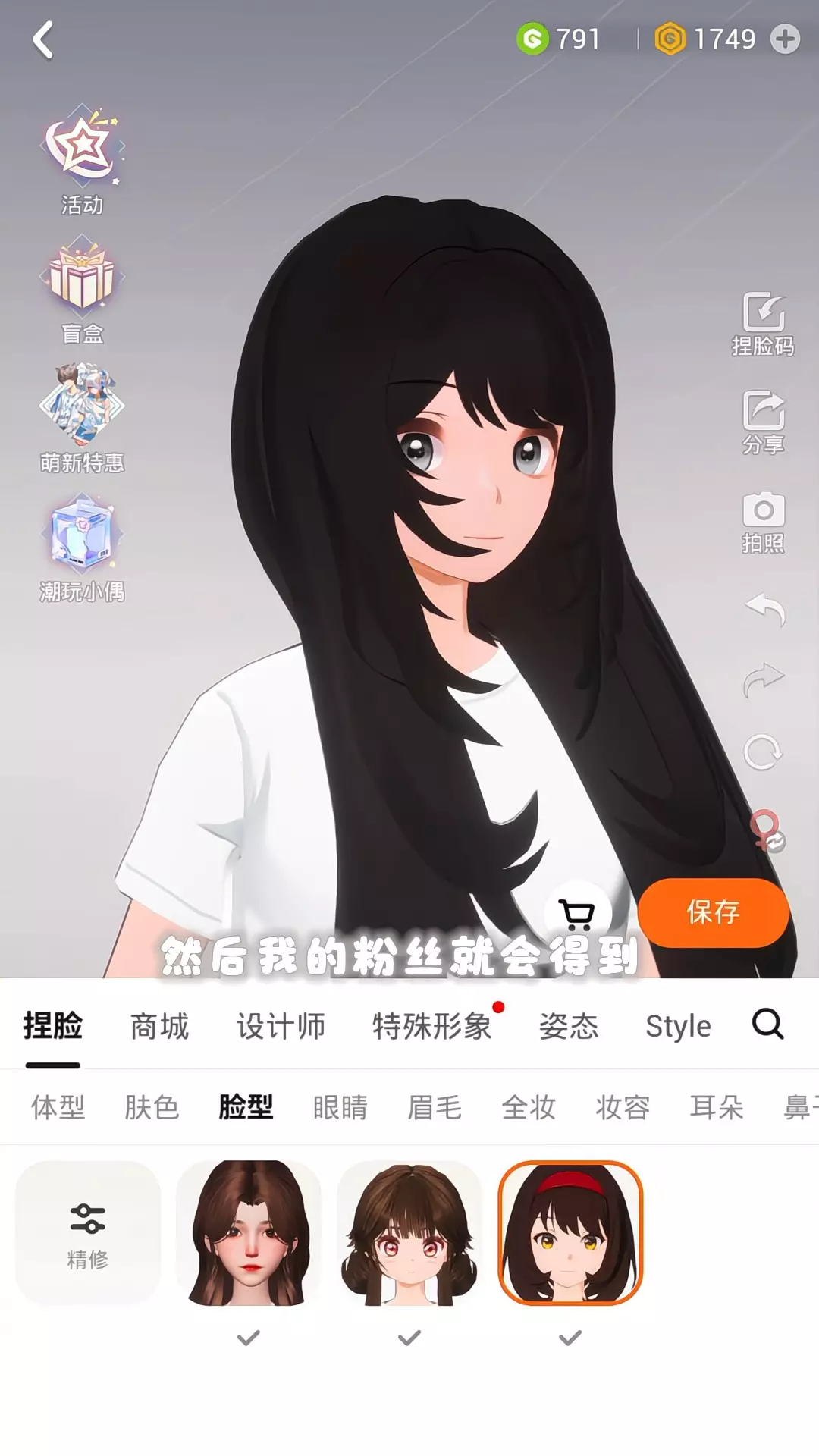Viewport: 819px width, 1456px height.
Task: Open the 捏脸码 face code option
Action: (x=763, y=324)
